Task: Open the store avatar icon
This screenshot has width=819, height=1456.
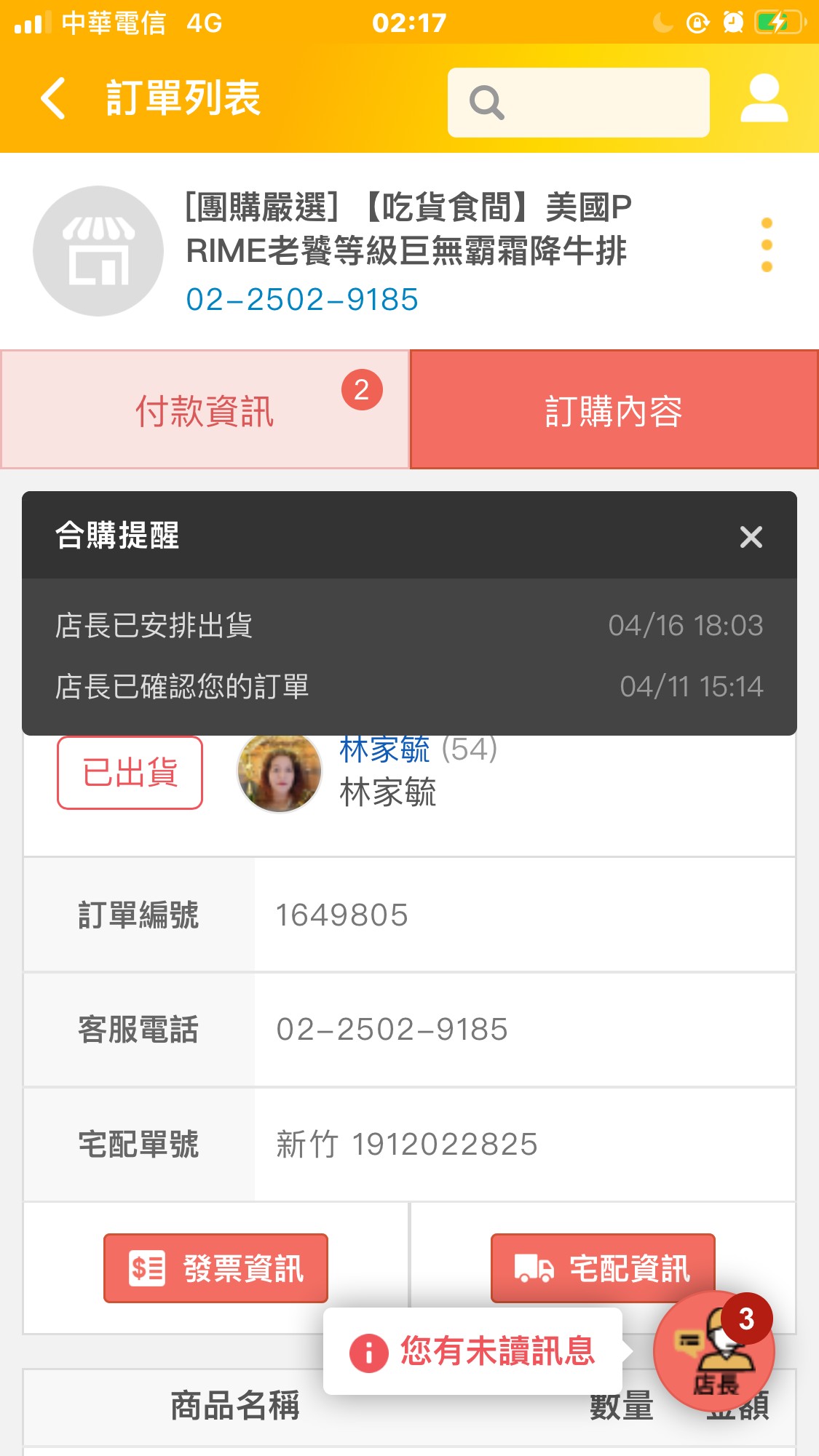Action: tap(98, 251)
